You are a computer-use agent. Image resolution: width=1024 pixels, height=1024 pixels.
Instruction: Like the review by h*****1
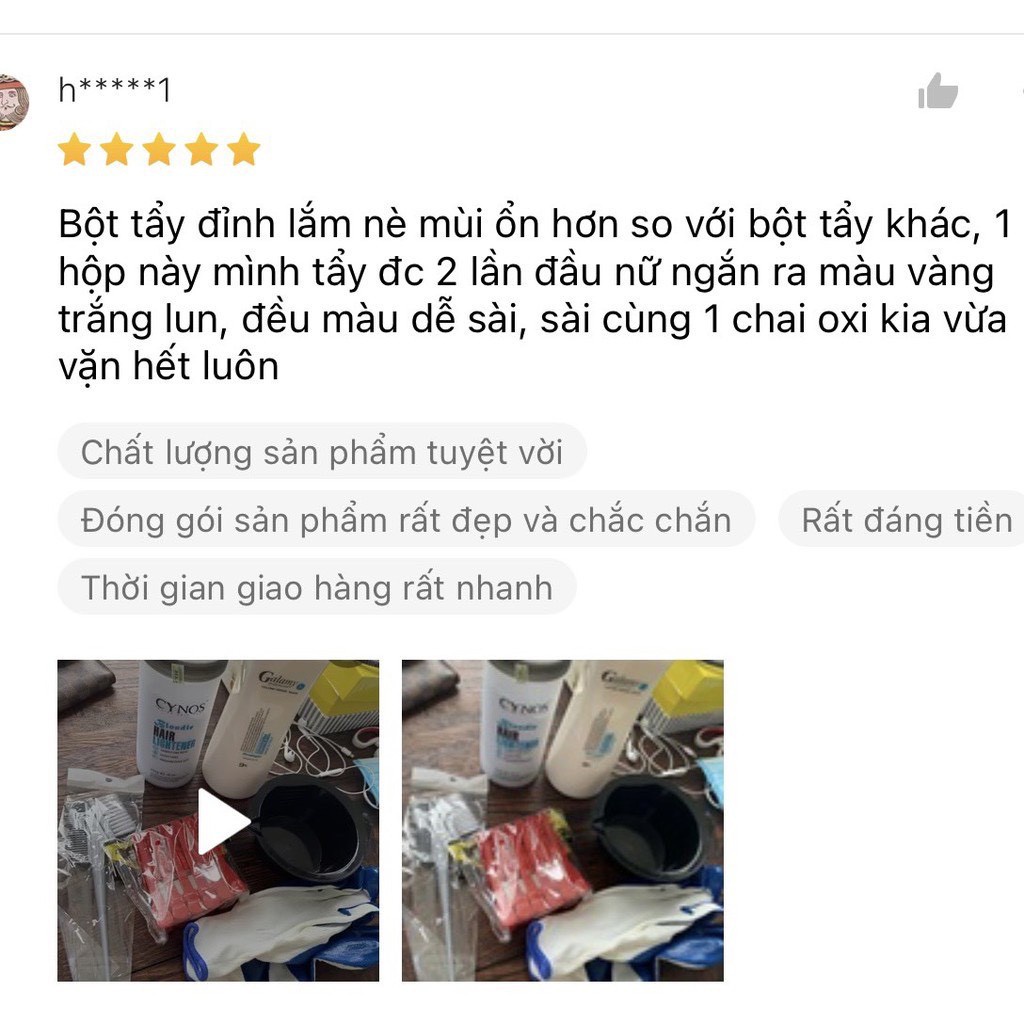[x=937, y=92]
